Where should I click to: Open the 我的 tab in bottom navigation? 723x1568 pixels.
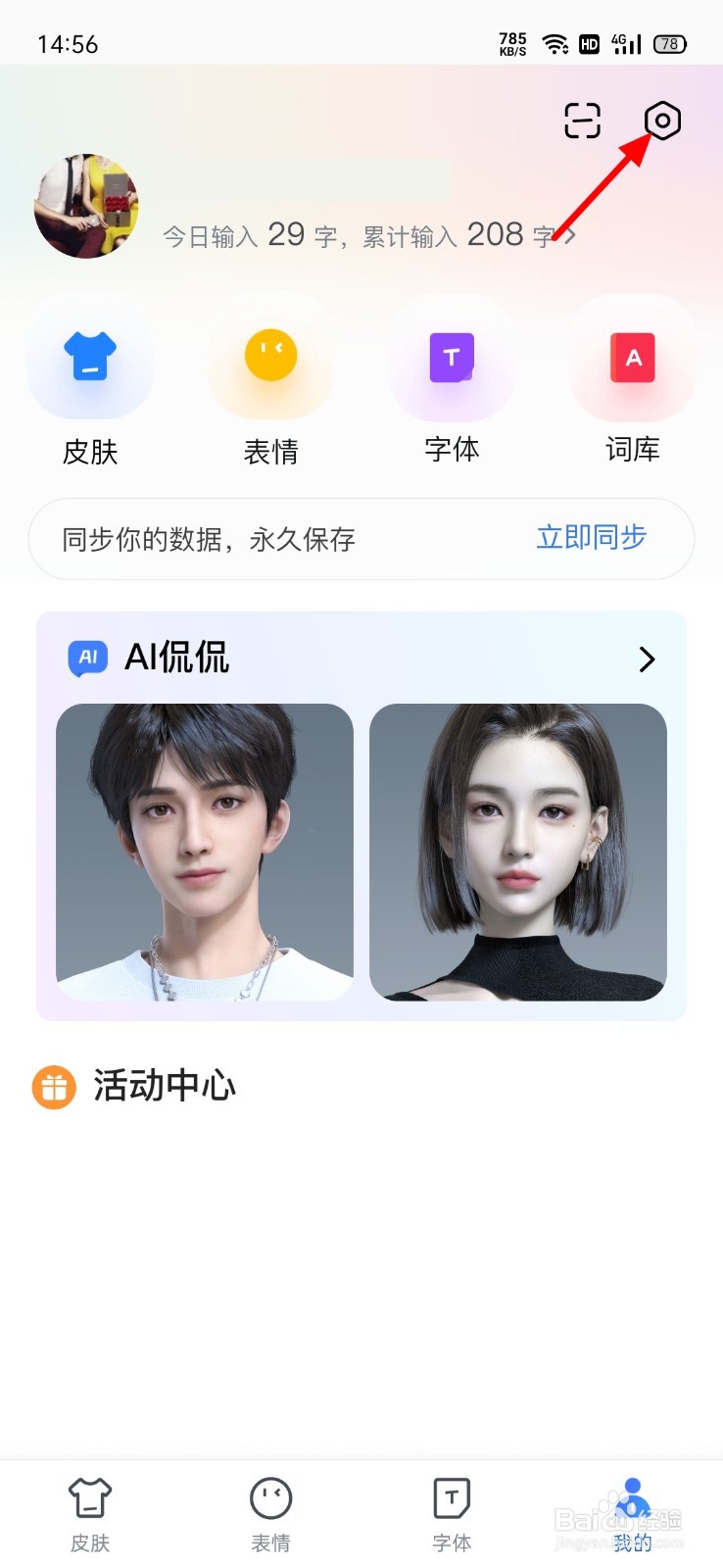tap(632, 1509)
